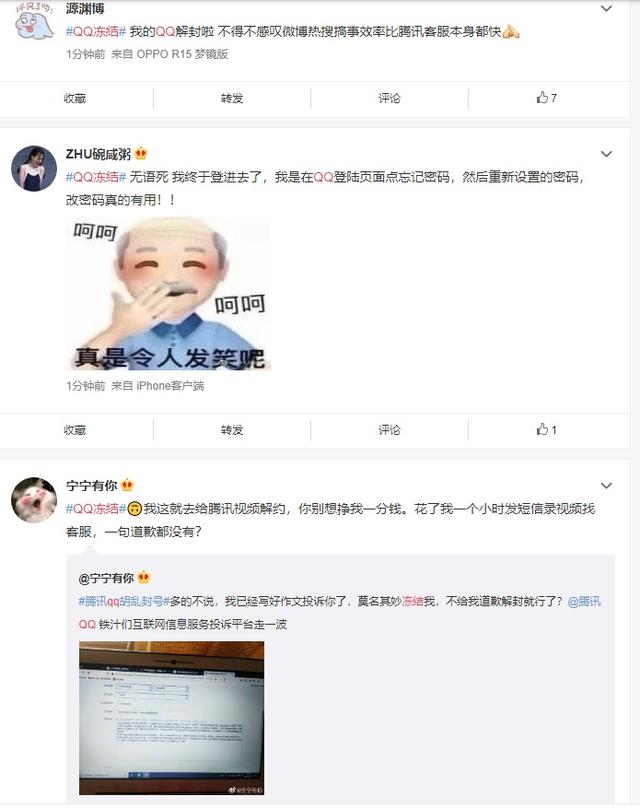
Task: Comment on ZHU碗咸粥's post via 评论
Action: coord(389,430)
